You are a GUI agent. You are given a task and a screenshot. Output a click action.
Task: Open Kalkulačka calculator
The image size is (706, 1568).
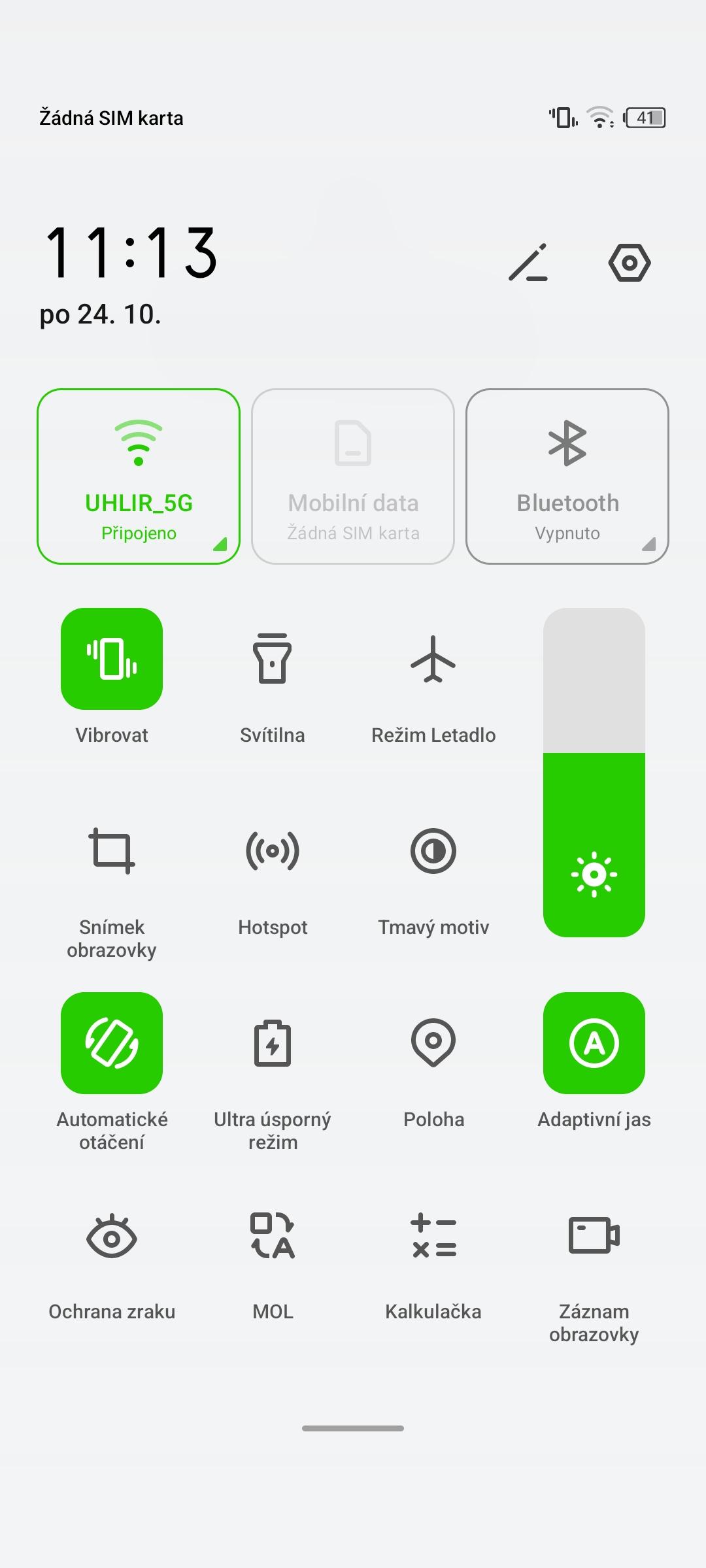[x=433, y=1235]
